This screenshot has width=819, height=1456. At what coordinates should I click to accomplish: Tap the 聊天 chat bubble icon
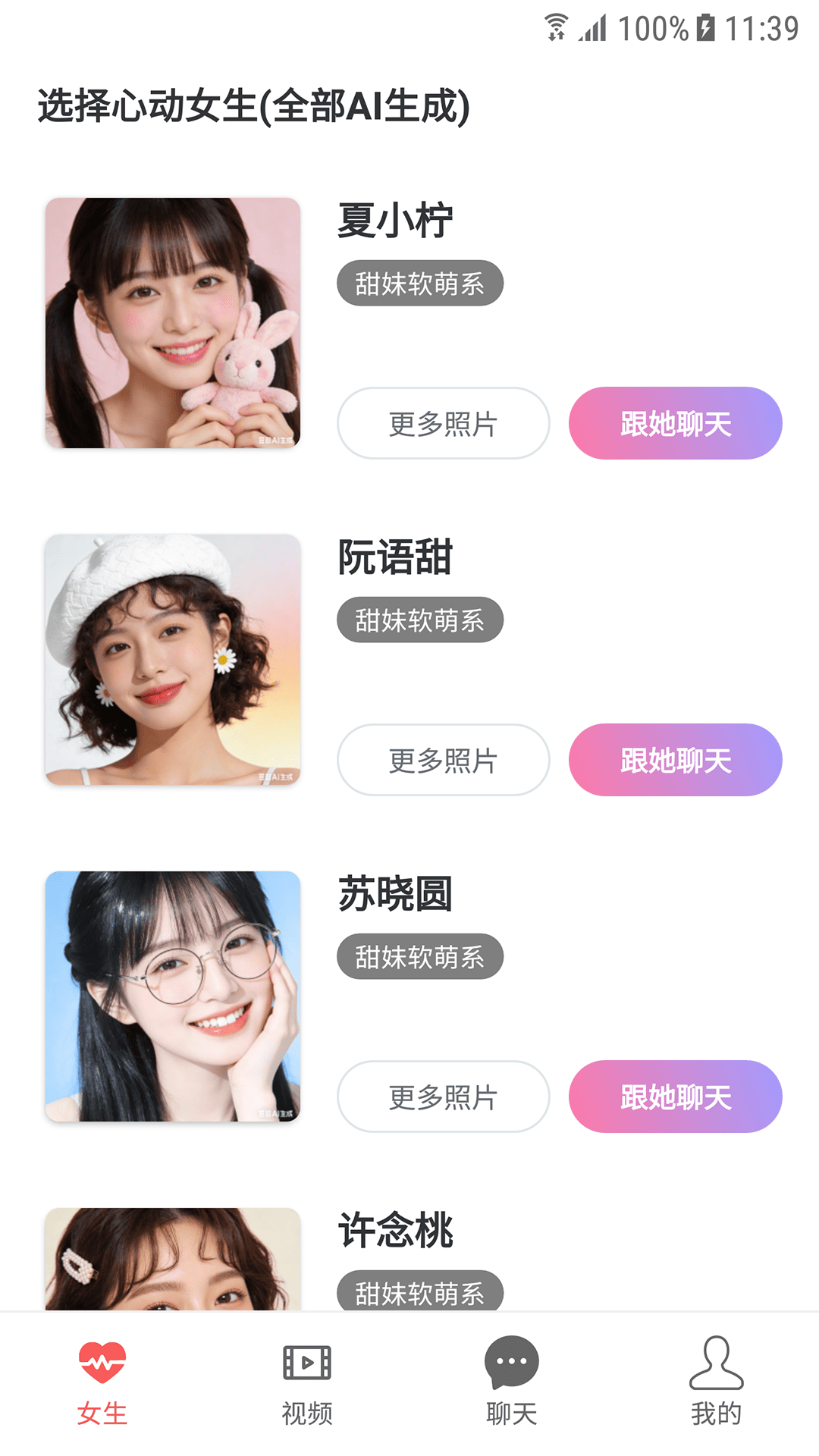click(x=510, y=1362)
